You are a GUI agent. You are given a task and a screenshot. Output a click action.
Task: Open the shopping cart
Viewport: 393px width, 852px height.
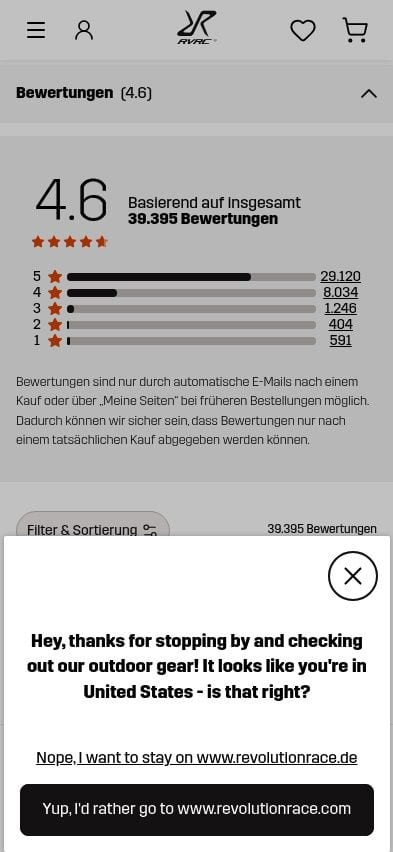coord(355,30)
